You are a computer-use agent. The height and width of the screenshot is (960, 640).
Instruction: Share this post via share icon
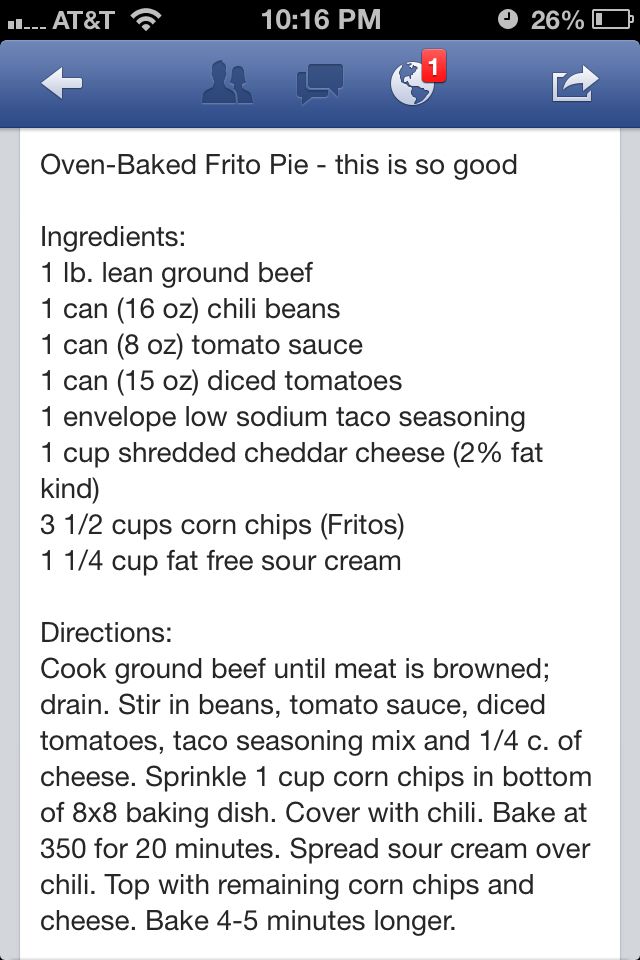click(575, 84)
